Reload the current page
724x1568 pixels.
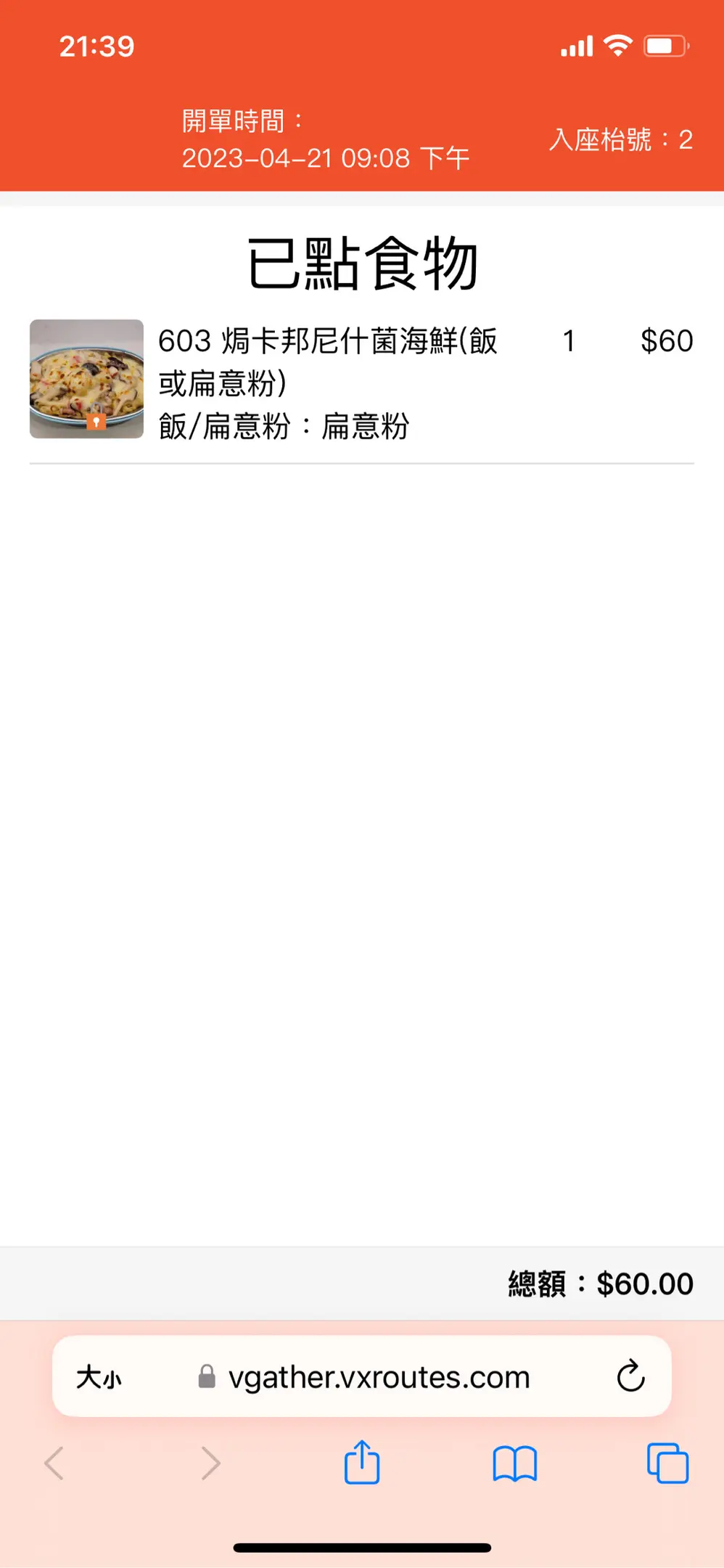(x=630, y=1376)
